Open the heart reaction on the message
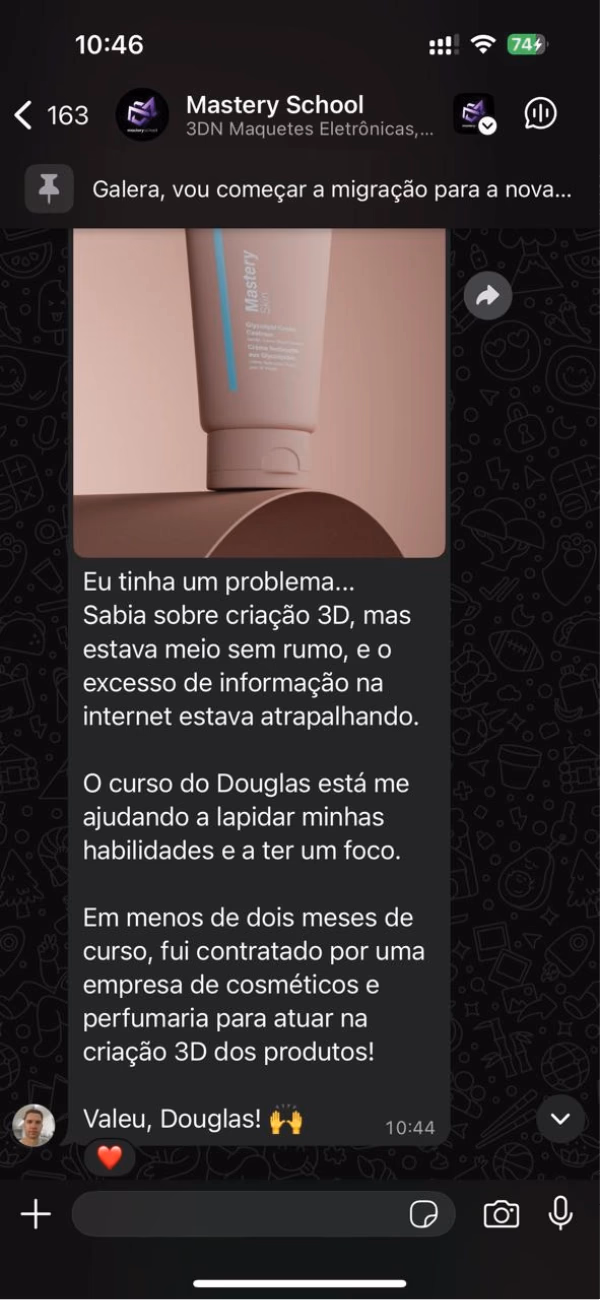Screen dimensions: 600x1300 tap(109, 1158)
